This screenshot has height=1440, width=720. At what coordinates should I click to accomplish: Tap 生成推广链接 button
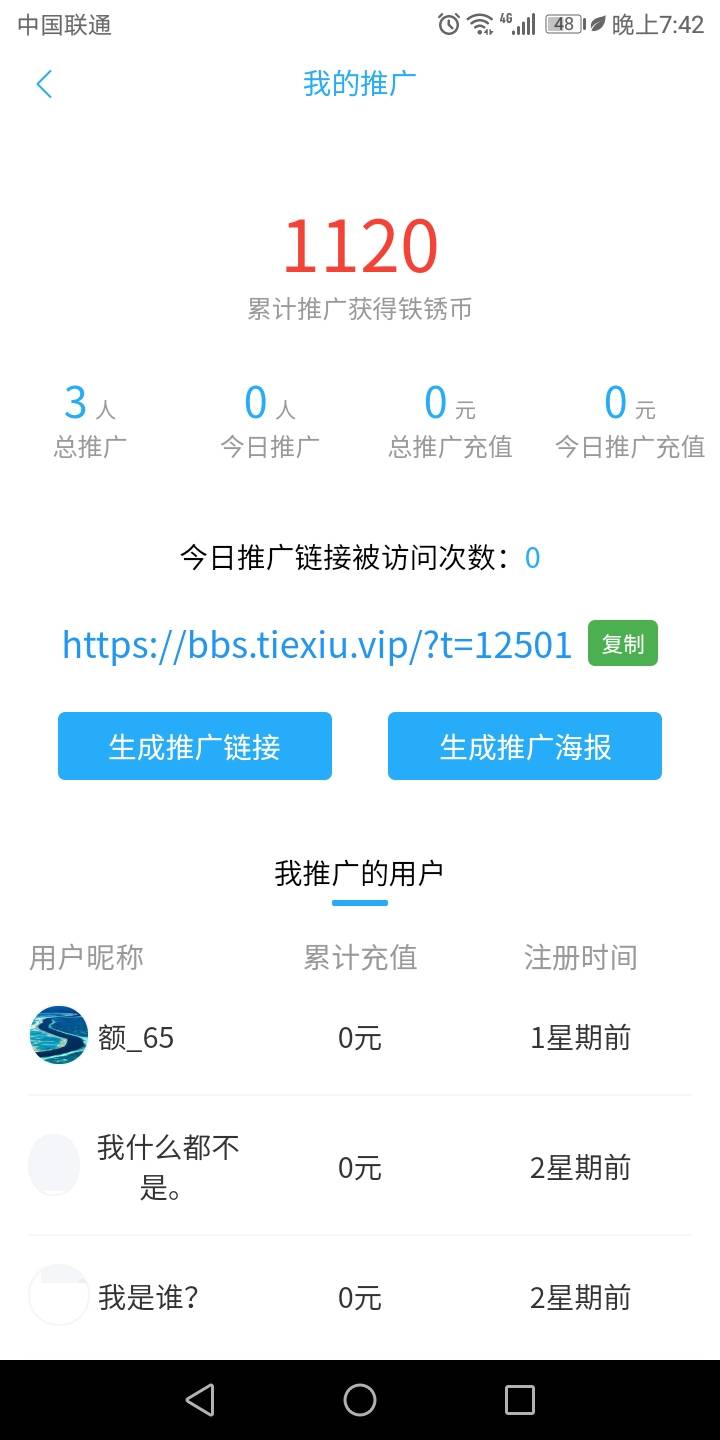point(195,746)
